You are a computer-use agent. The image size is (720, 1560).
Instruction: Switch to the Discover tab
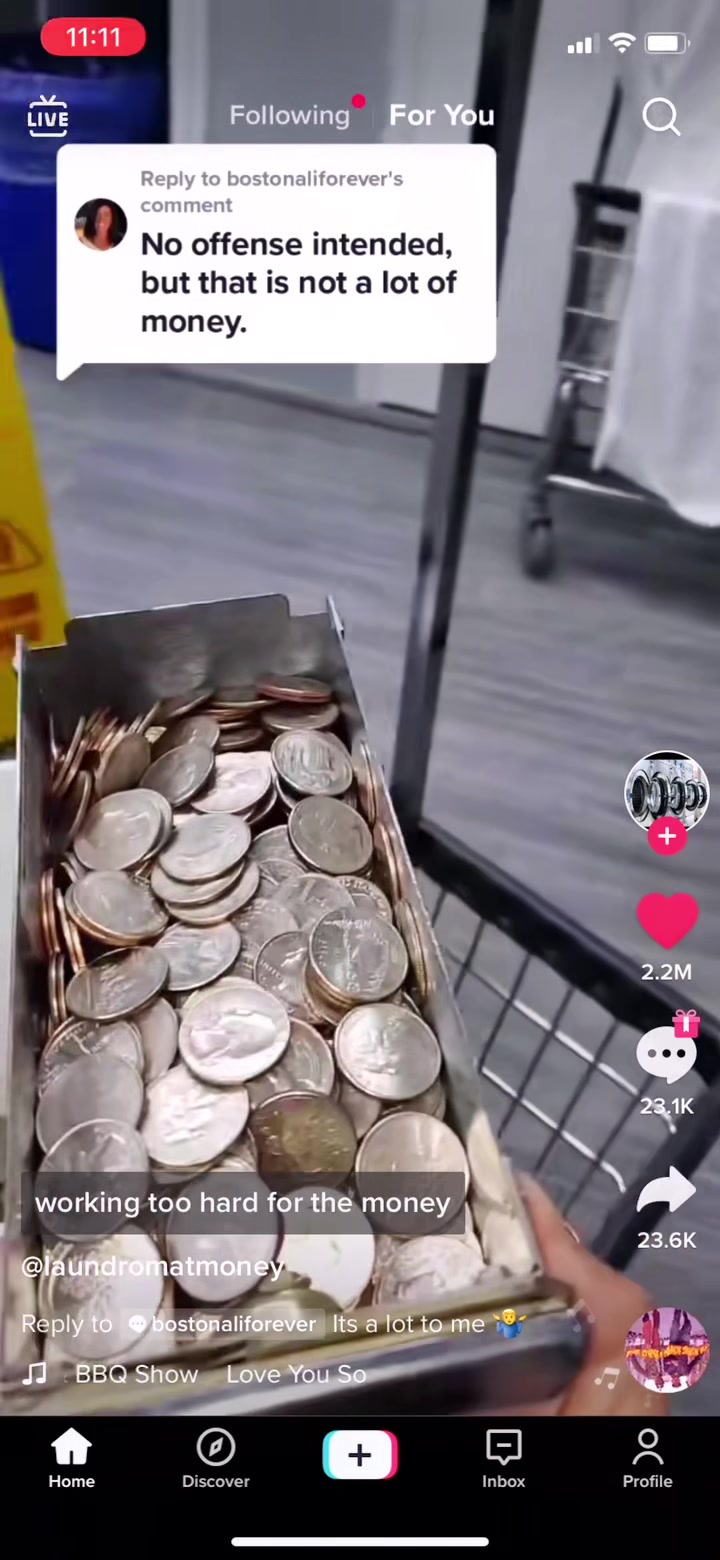coord(216,1459)
